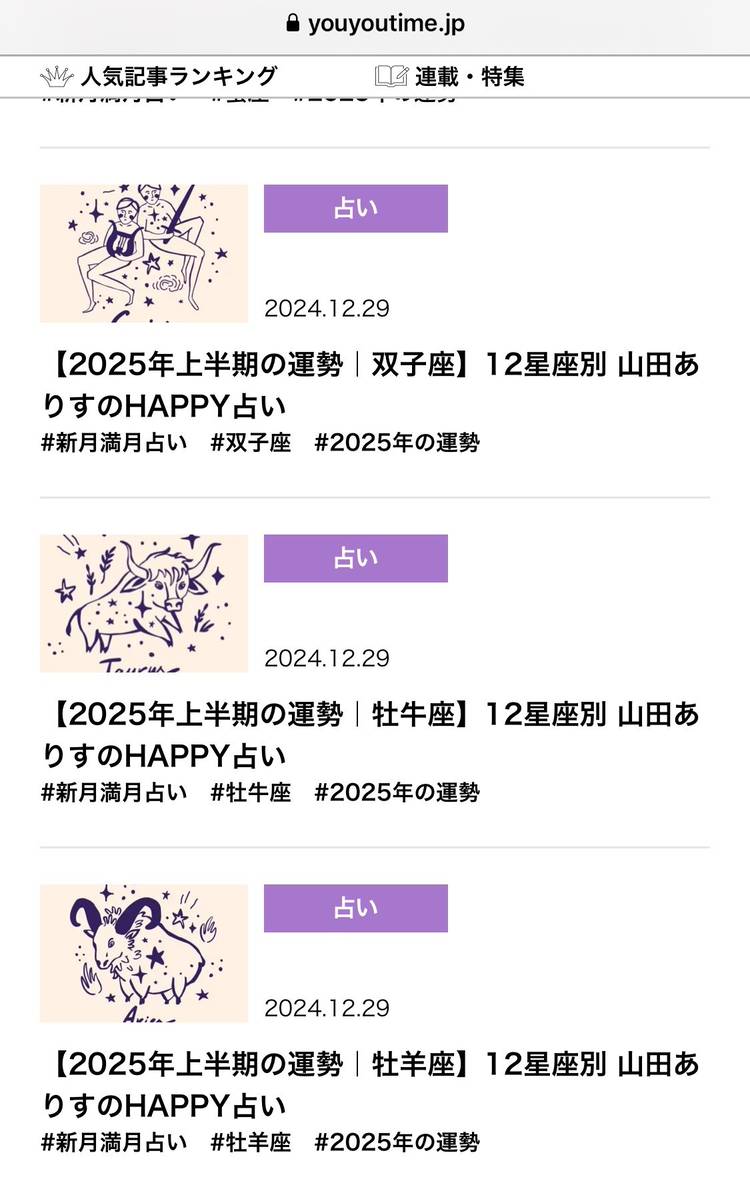Screen dimensions: 750x1189
Task: Tap 占い category label on 牡牛座 article
Action: (x=355, y=558)
